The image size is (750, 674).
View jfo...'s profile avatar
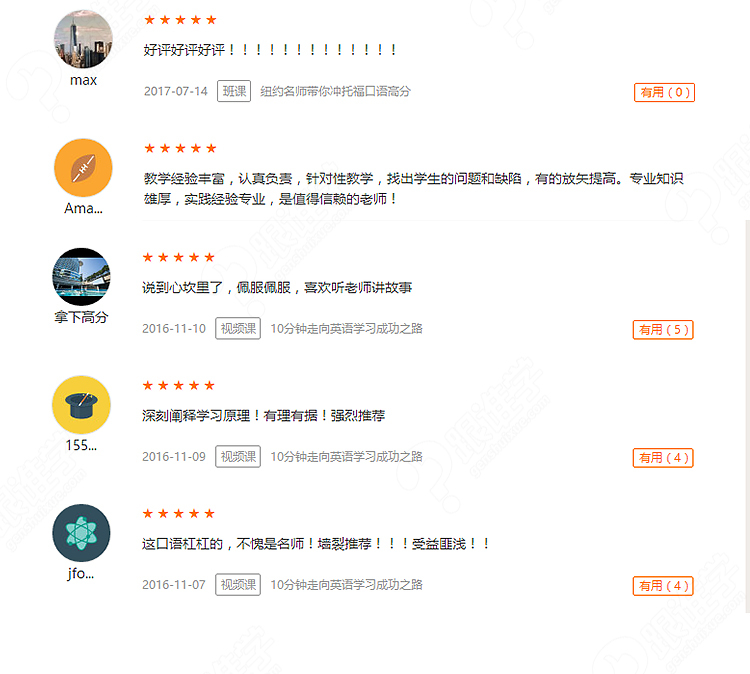click(x=81, y=534)
